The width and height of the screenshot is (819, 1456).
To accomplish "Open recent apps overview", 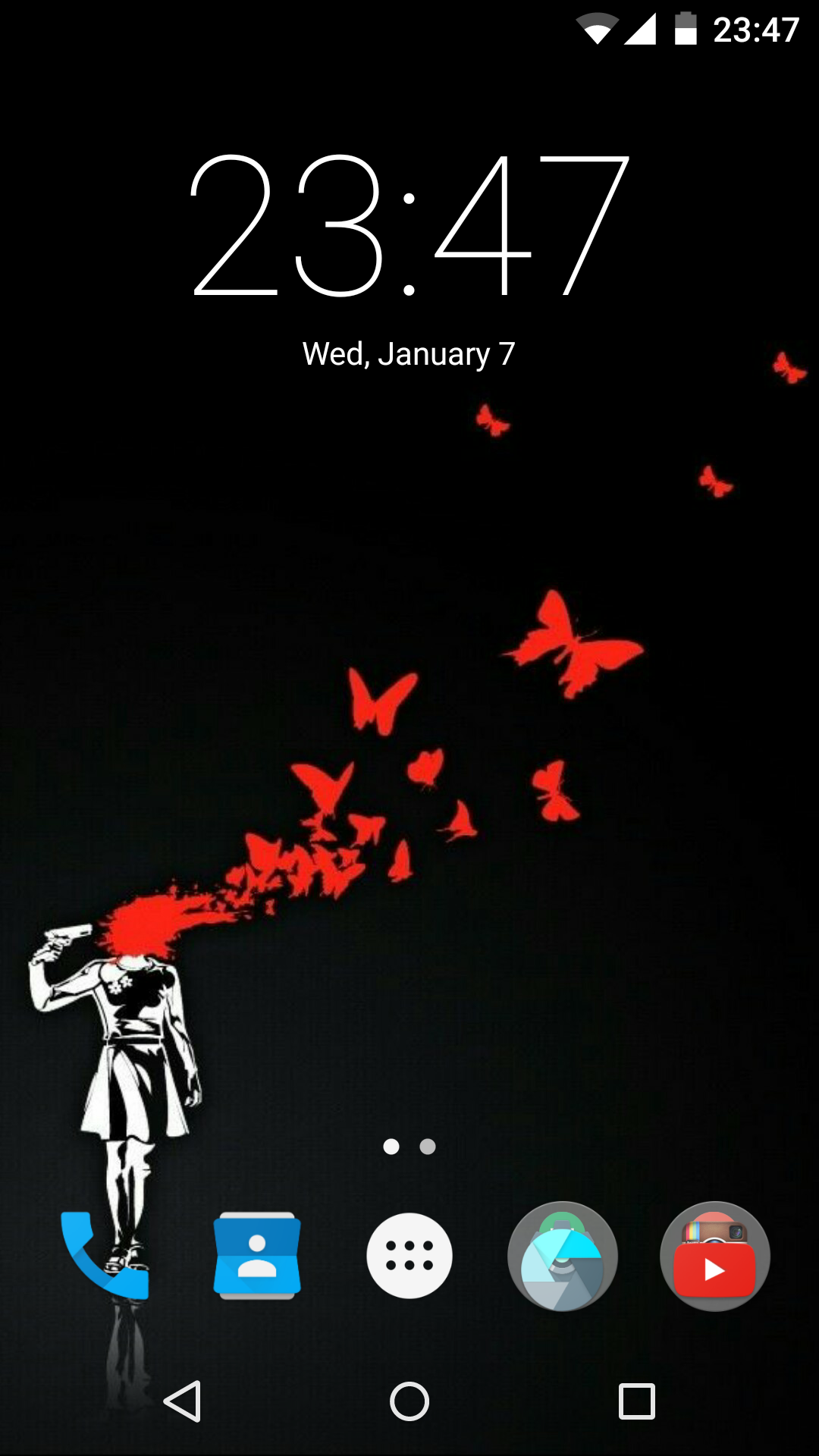I will [x=636, y=1401].
